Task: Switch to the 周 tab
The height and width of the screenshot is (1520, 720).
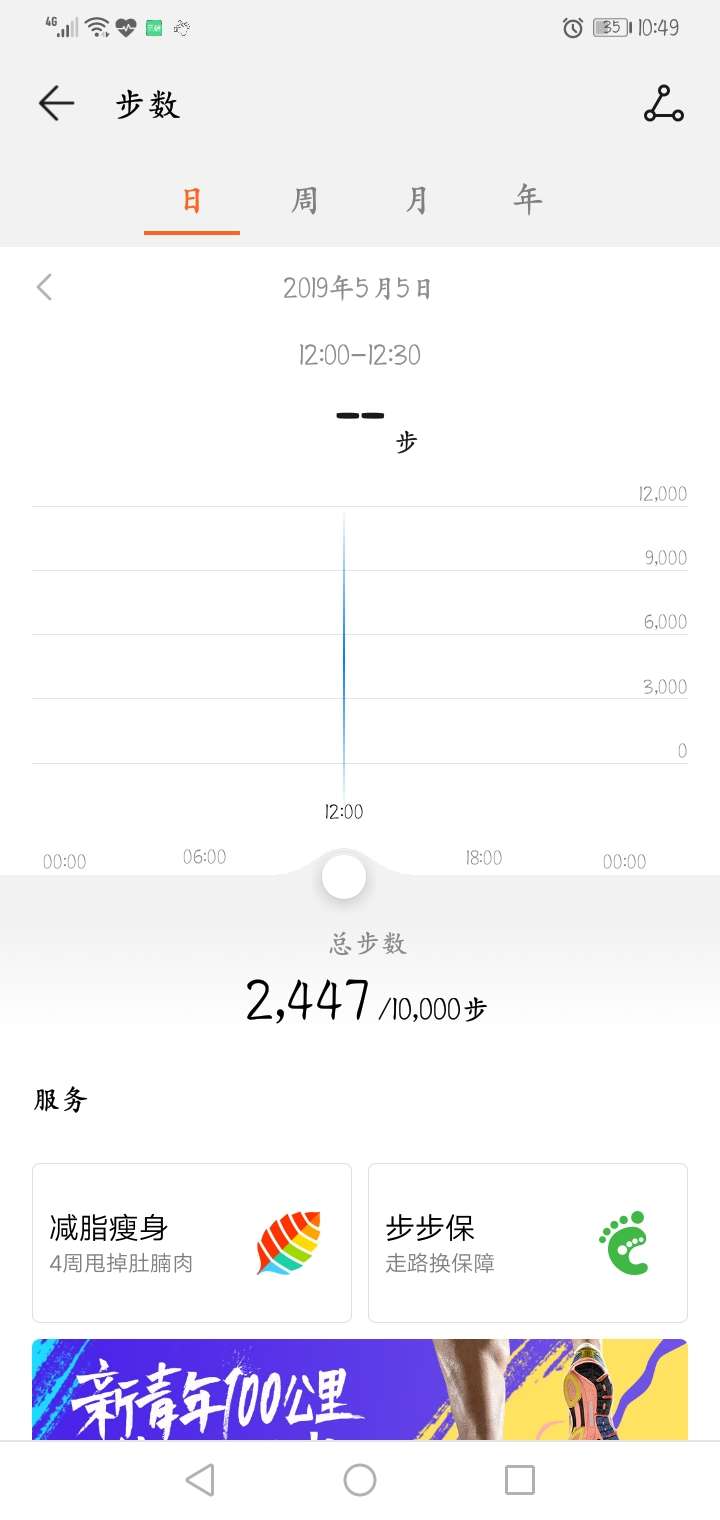Action: pyautogui.click(x=304, y=201)
